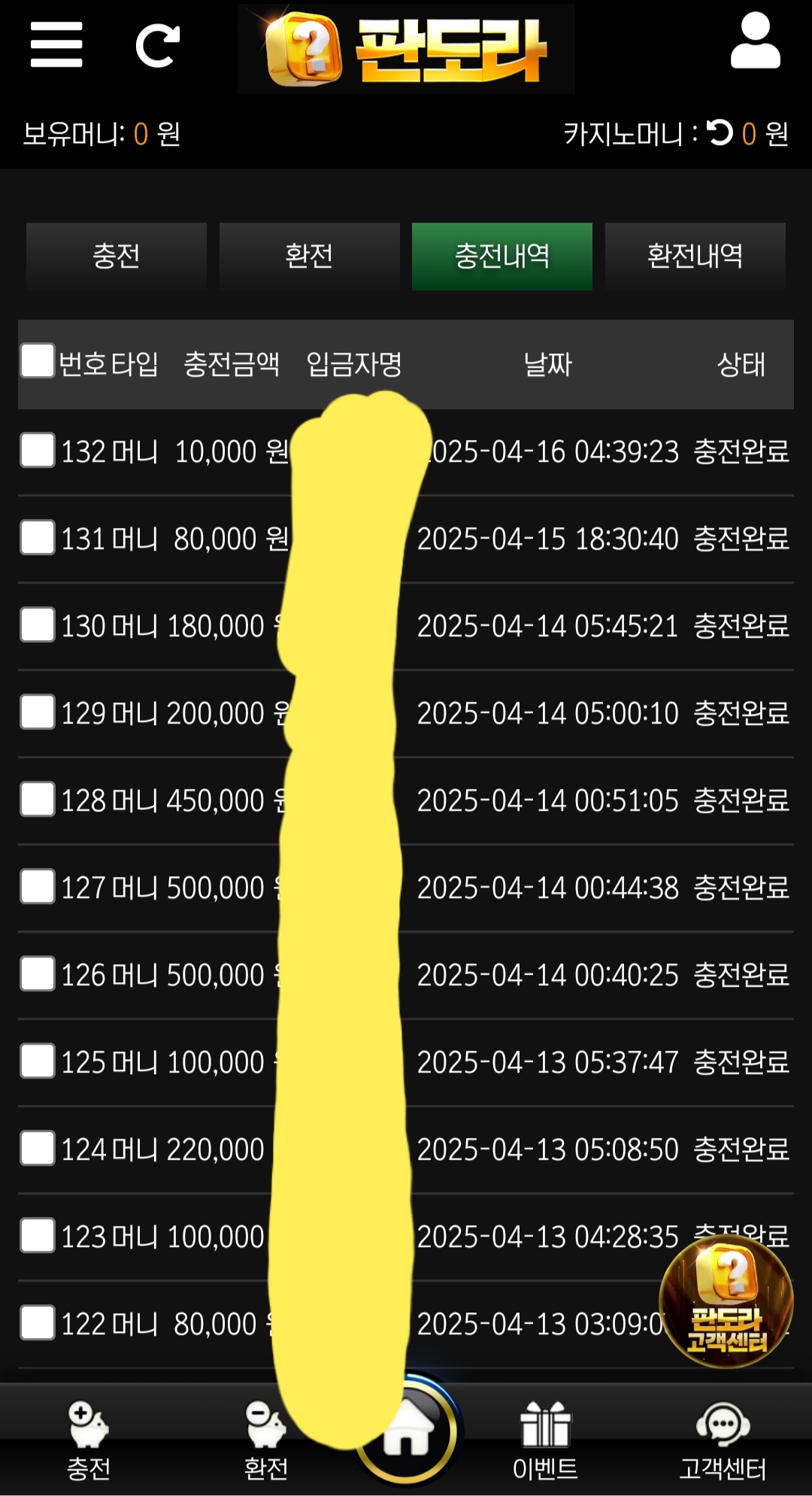This screenshot has width=812, height=1496.
Task: Open the hamburger menu
Action: 56,44
